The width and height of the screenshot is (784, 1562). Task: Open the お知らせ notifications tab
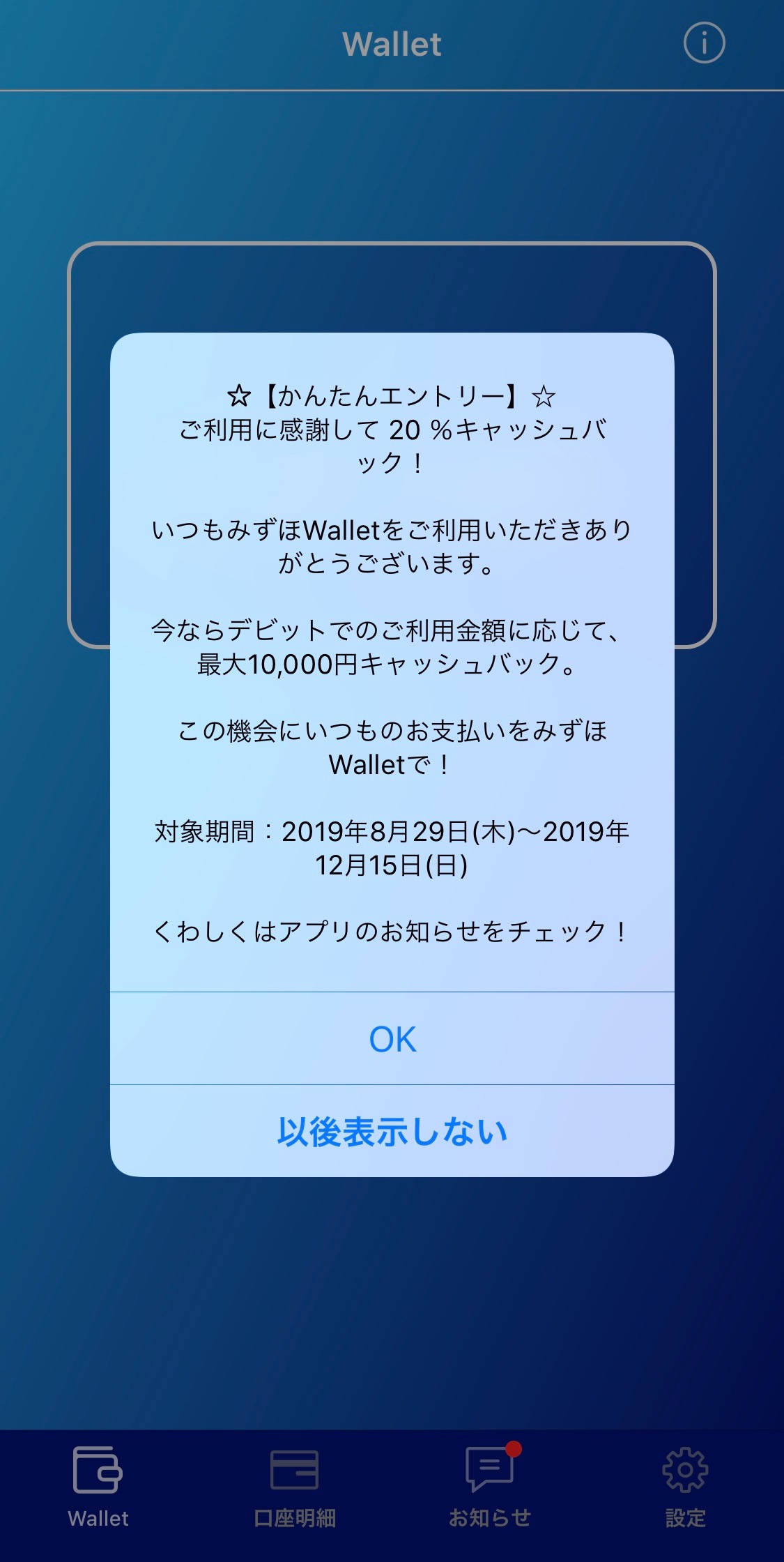click(490, 1486)
